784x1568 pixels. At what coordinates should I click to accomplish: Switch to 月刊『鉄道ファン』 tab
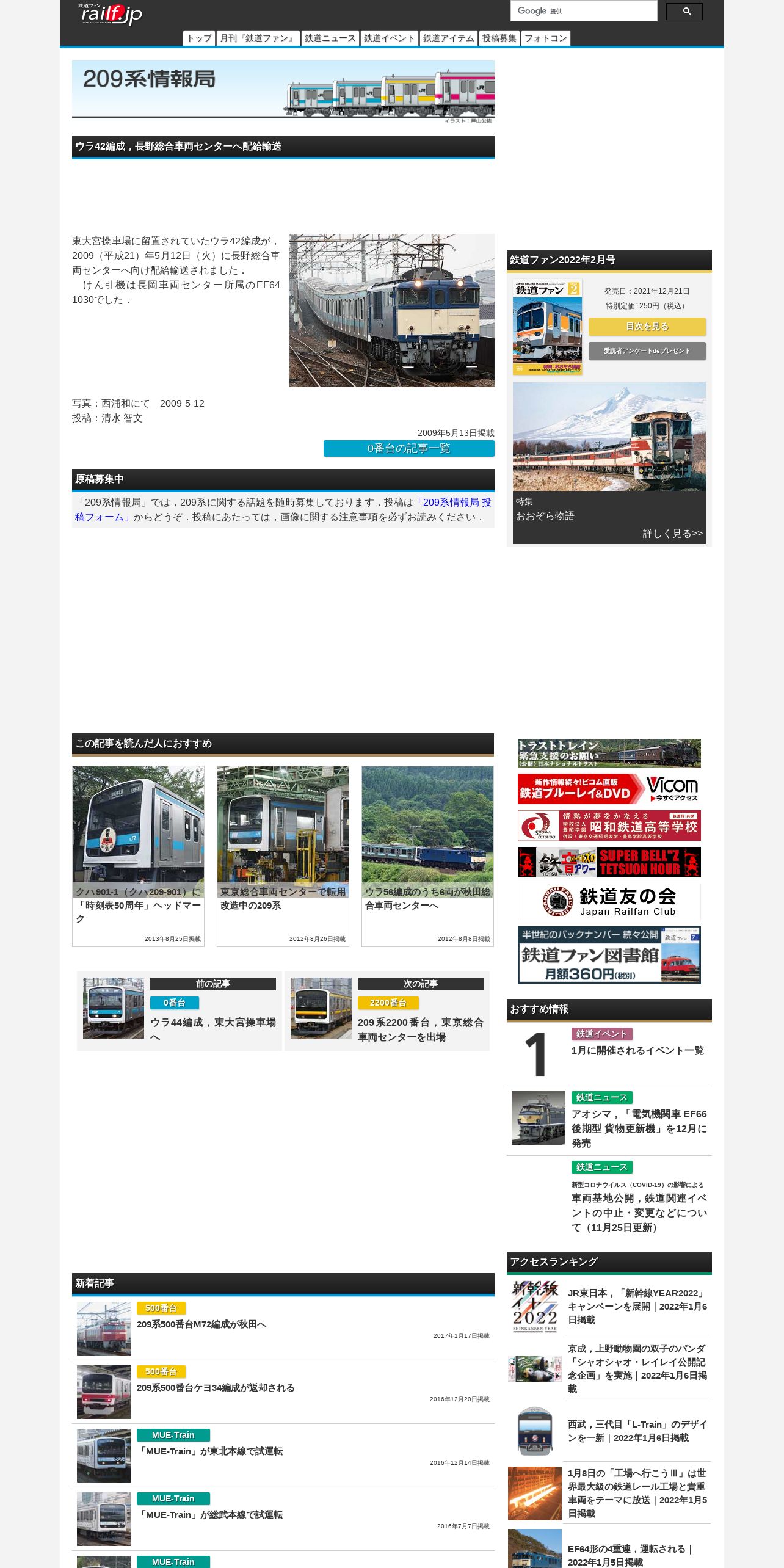click(x=258, y=38)
